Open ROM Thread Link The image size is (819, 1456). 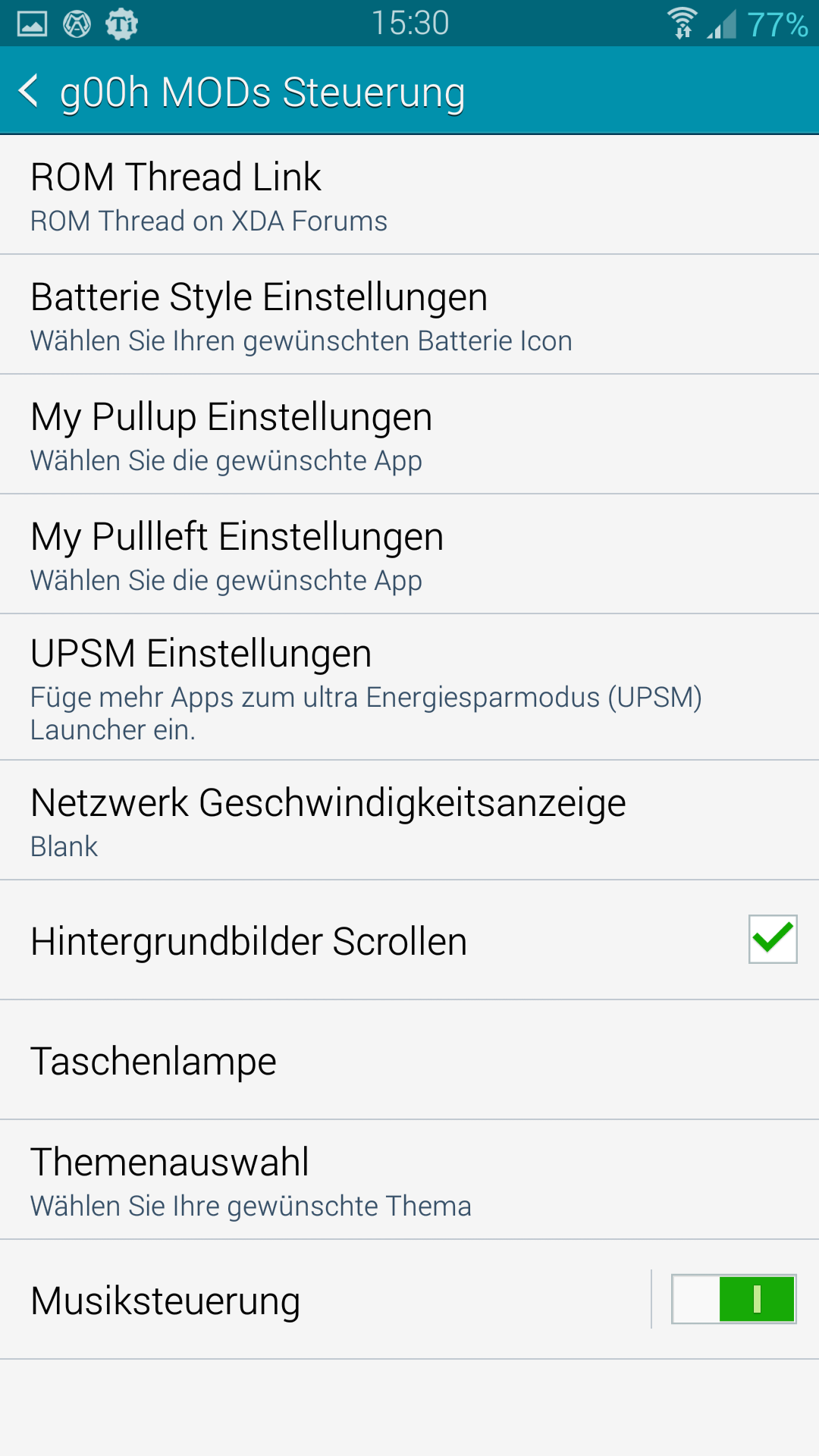(409, 195)
